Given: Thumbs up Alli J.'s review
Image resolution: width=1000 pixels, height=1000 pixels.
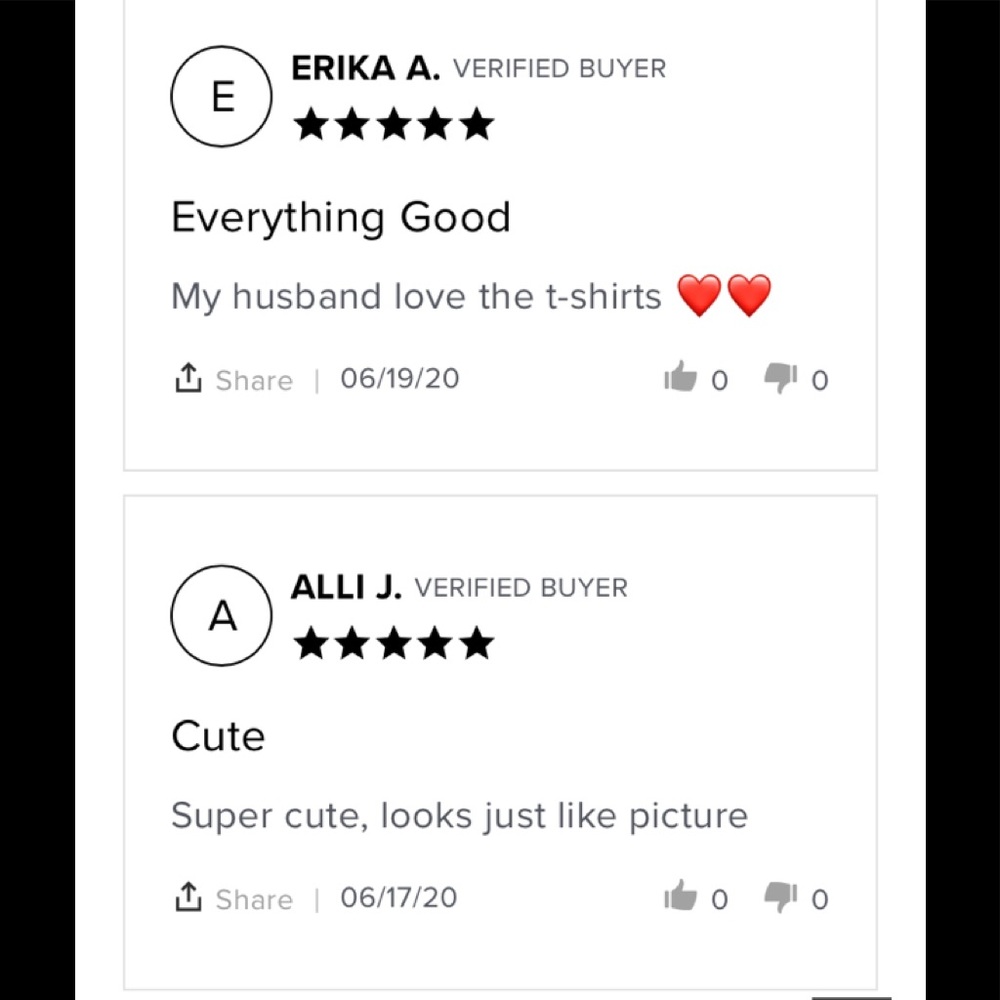Looking at the screenshot, I should point(680,896).
